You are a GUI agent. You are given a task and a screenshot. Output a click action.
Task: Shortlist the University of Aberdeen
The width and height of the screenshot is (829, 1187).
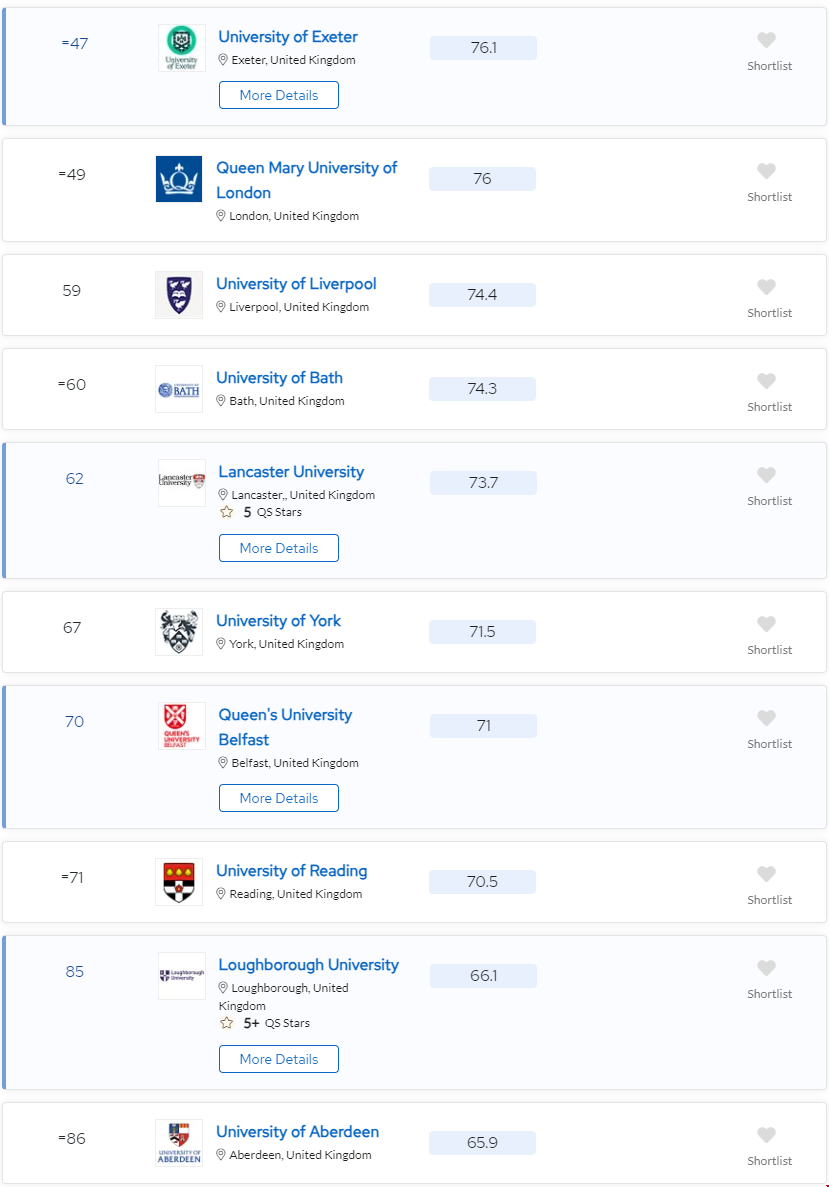tap(767, 1135)
